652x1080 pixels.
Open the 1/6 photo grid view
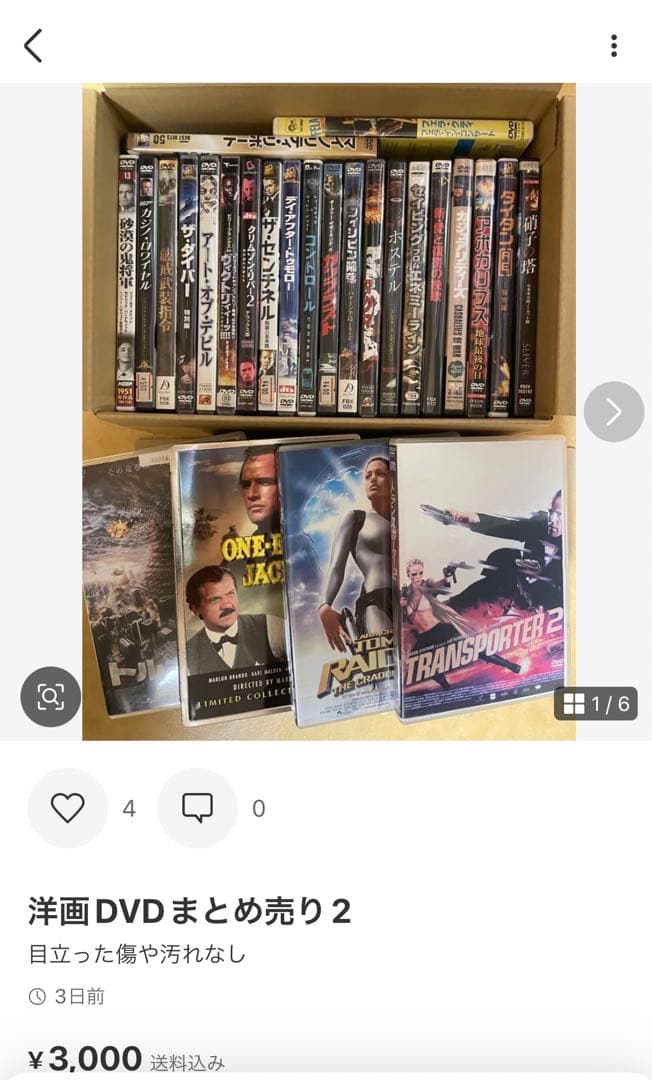[x=596, y=704]
